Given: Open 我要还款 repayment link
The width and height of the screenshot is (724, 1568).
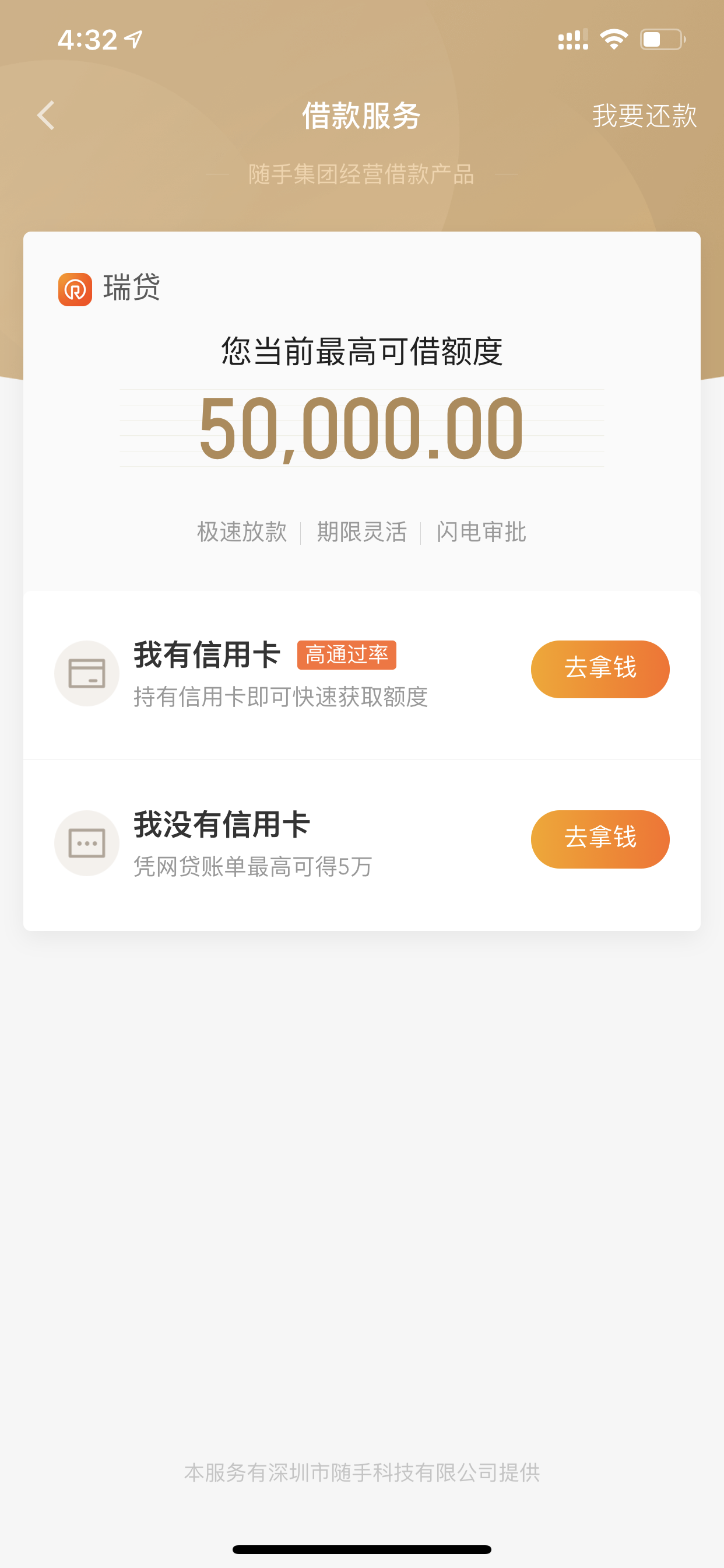Looking at the screenshot, I should 644,116.
